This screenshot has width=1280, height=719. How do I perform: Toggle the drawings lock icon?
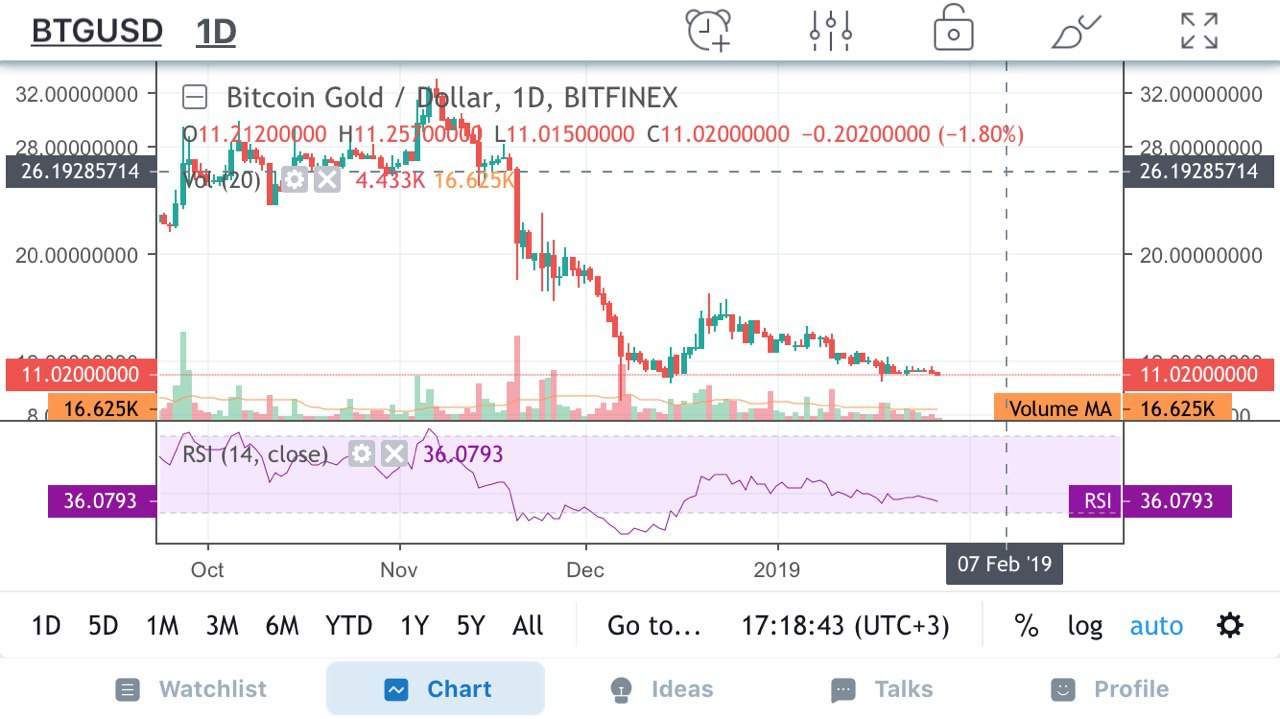(x=953, y=30)
